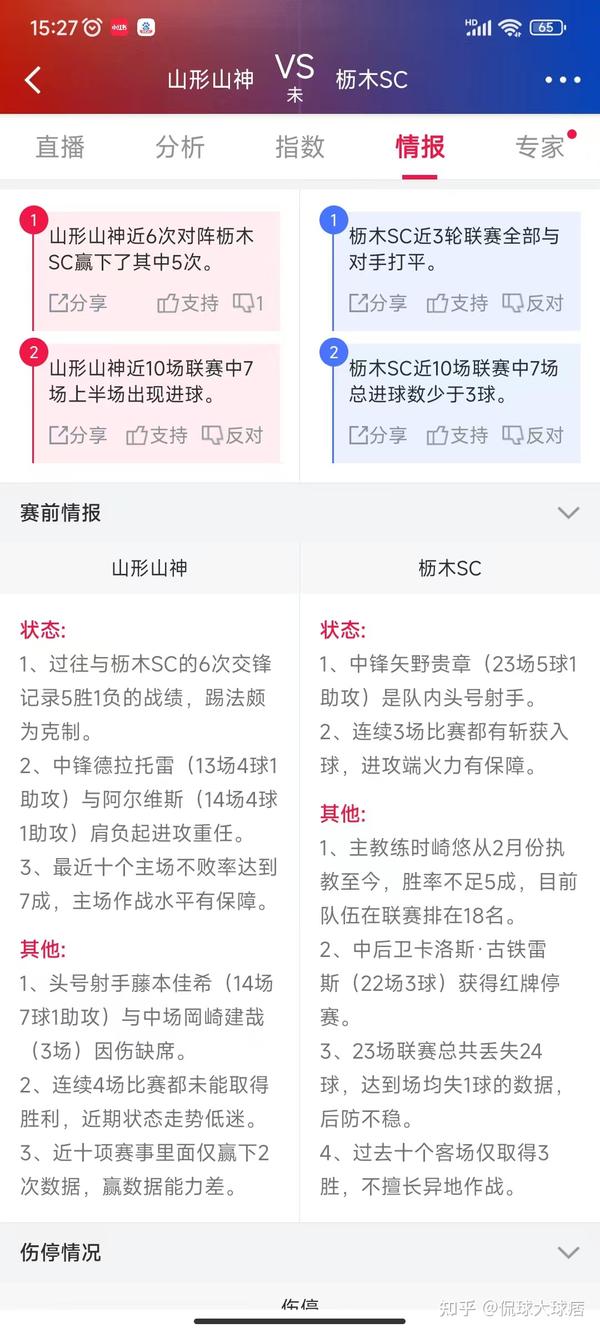Support the 山形山神 上半场进球 insight
Image resolution: width=600 pixels, height=1333 pixels.
click(x=156, y=435)
